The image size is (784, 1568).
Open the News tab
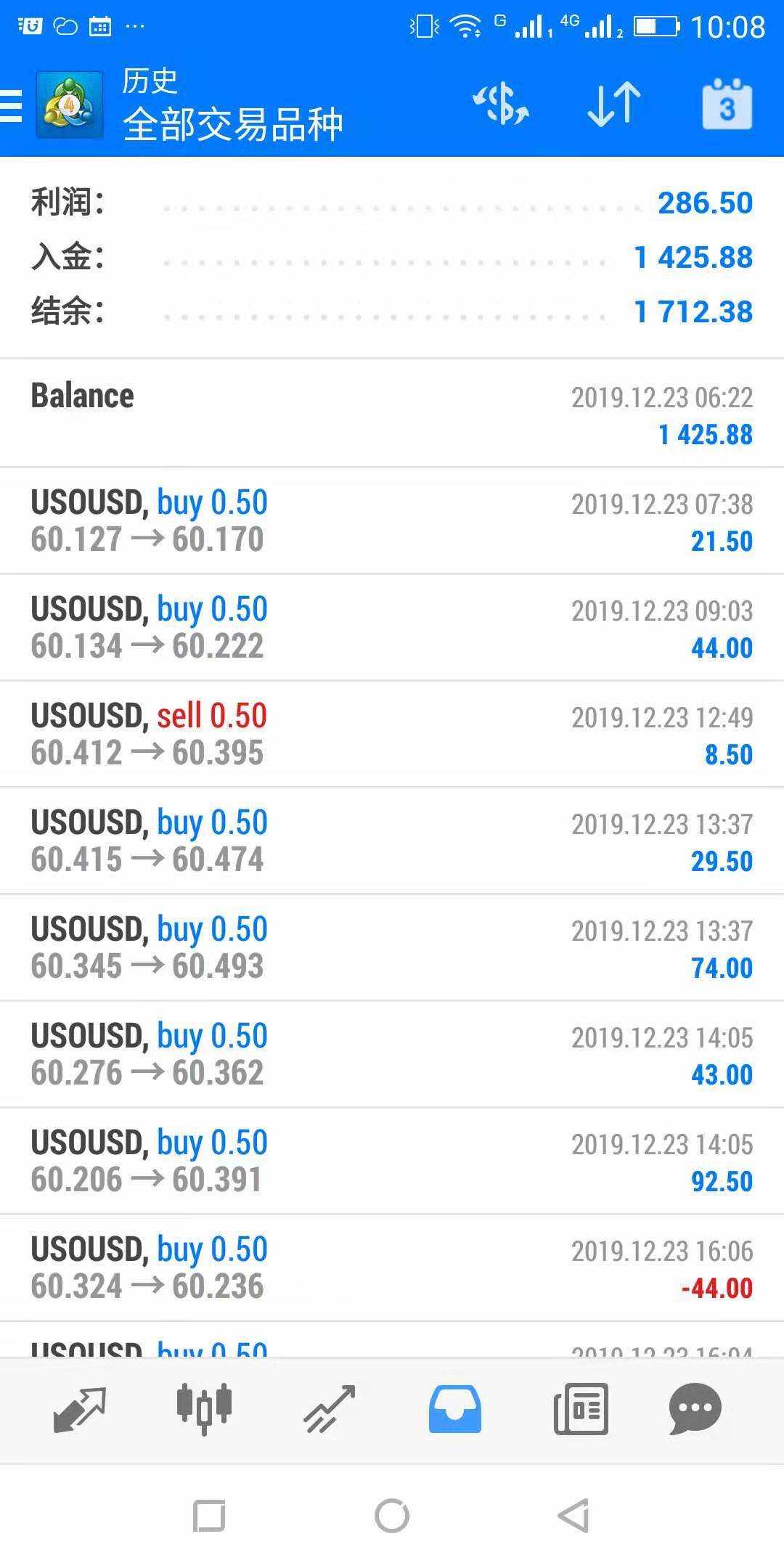click(x=581, y=1410)
